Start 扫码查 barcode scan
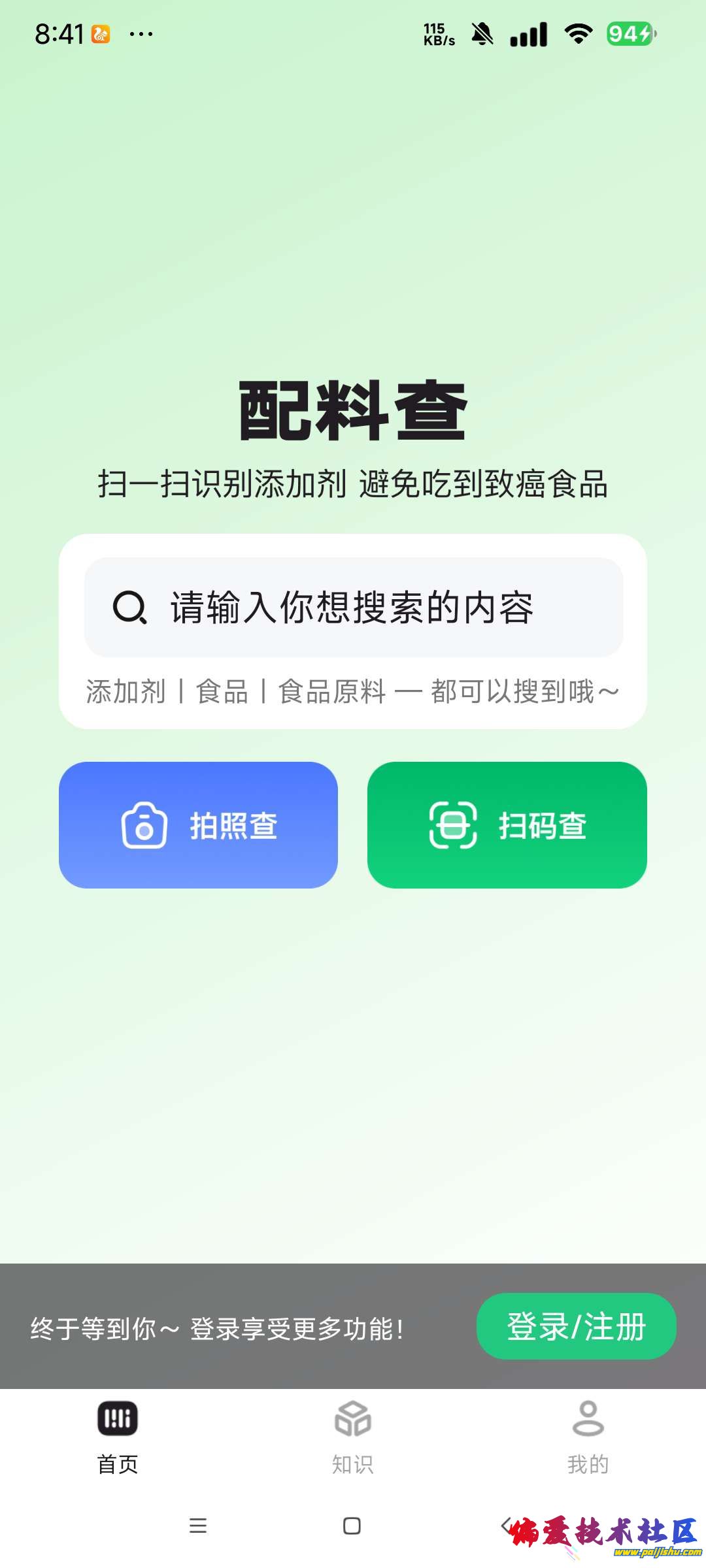The image size is (706, 1568). tap(507, 825)
